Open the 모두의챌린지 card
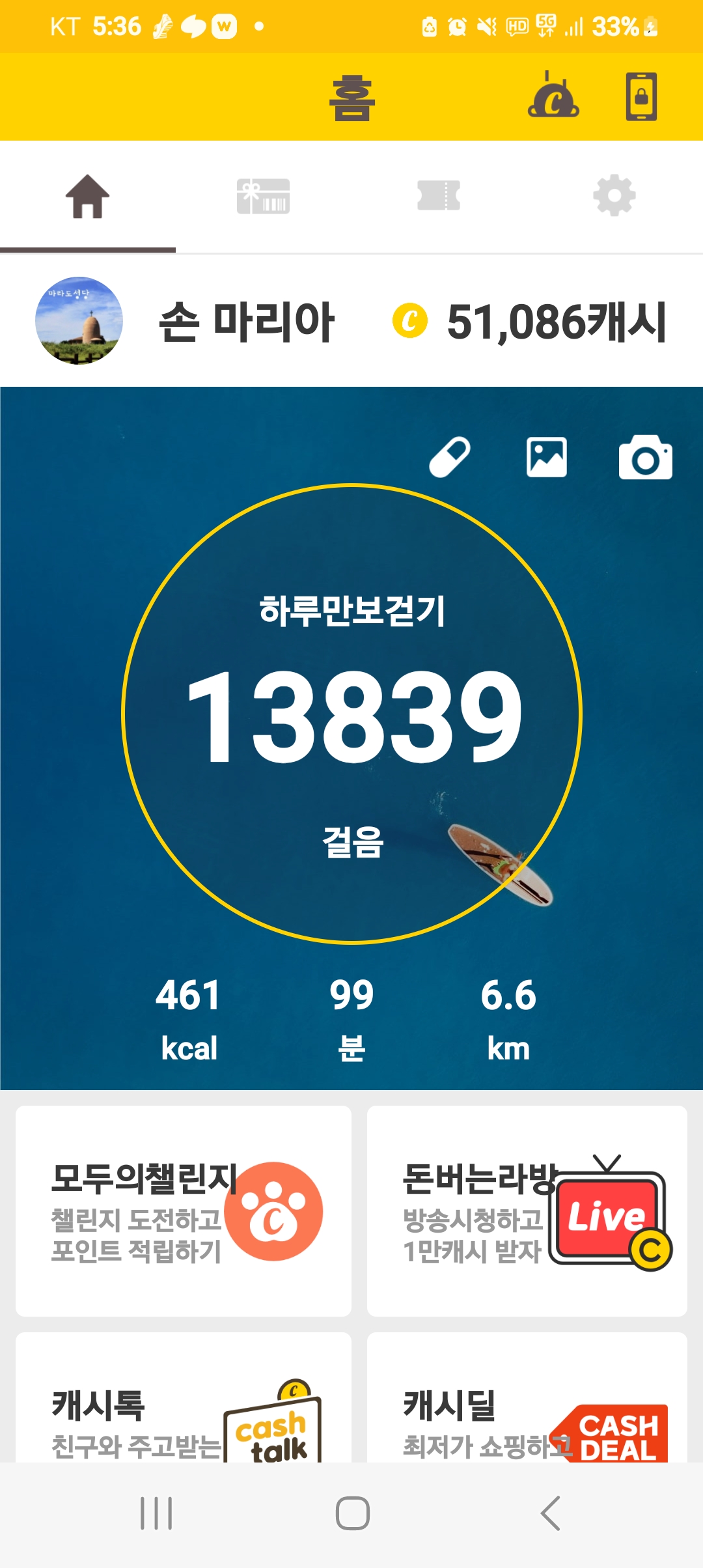703x1568 pixels. point(184,1211)
